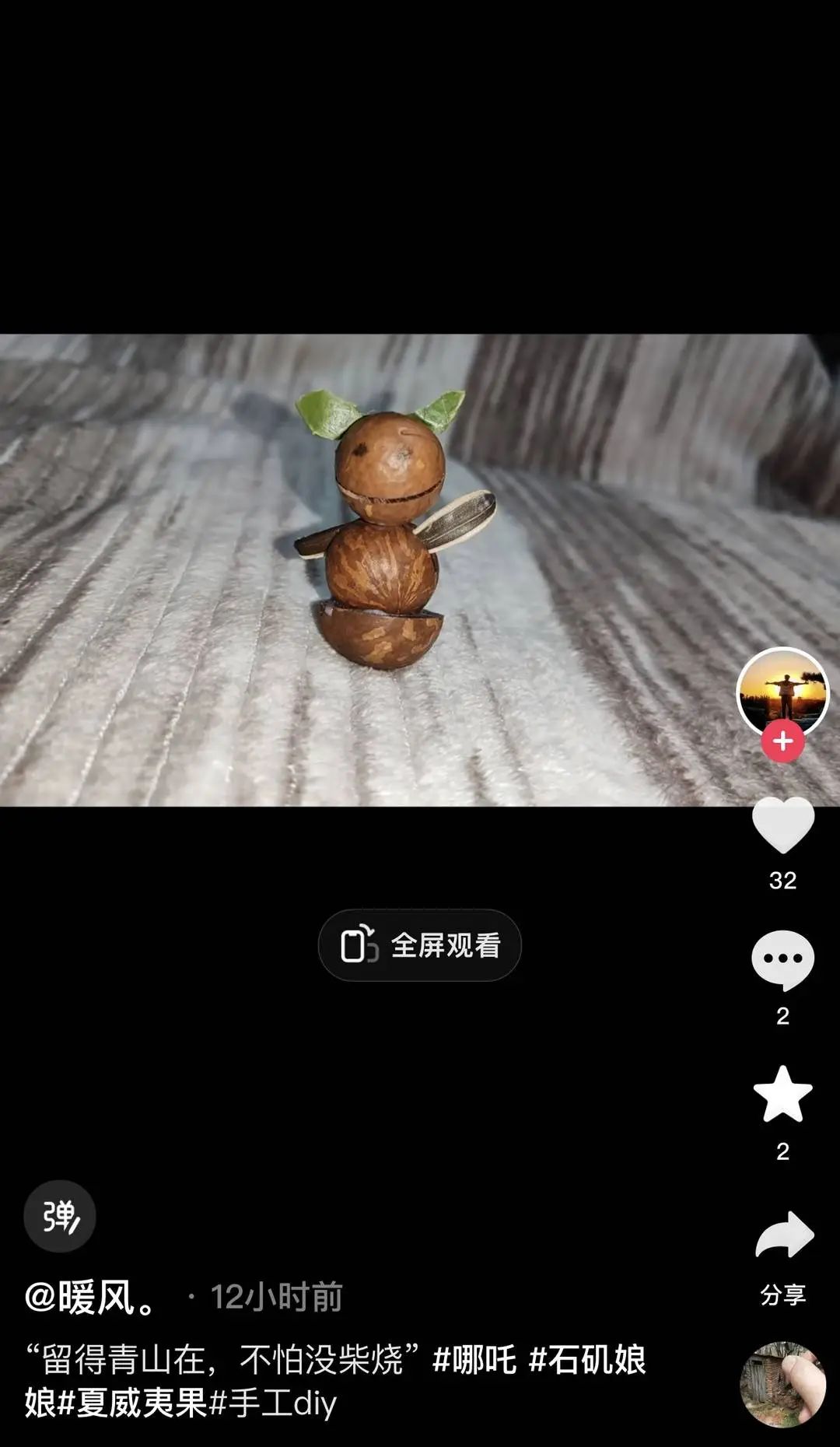This screenshot has width=840, height=1447.
Task: Open the comments section
Action: point(782,961)
